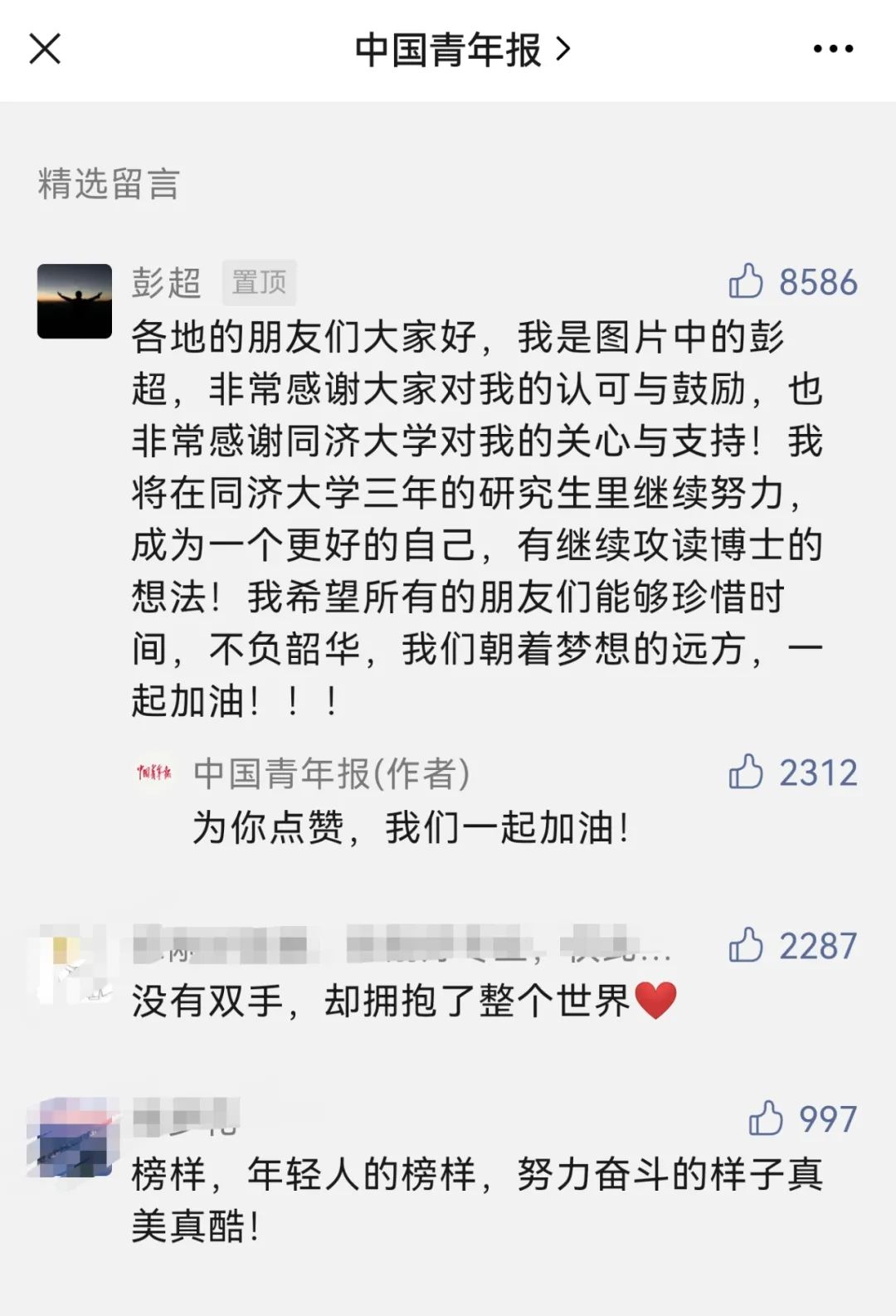896x1316 pixels.
Task: Like the comment about embracing the world
Action: (746, 945)
